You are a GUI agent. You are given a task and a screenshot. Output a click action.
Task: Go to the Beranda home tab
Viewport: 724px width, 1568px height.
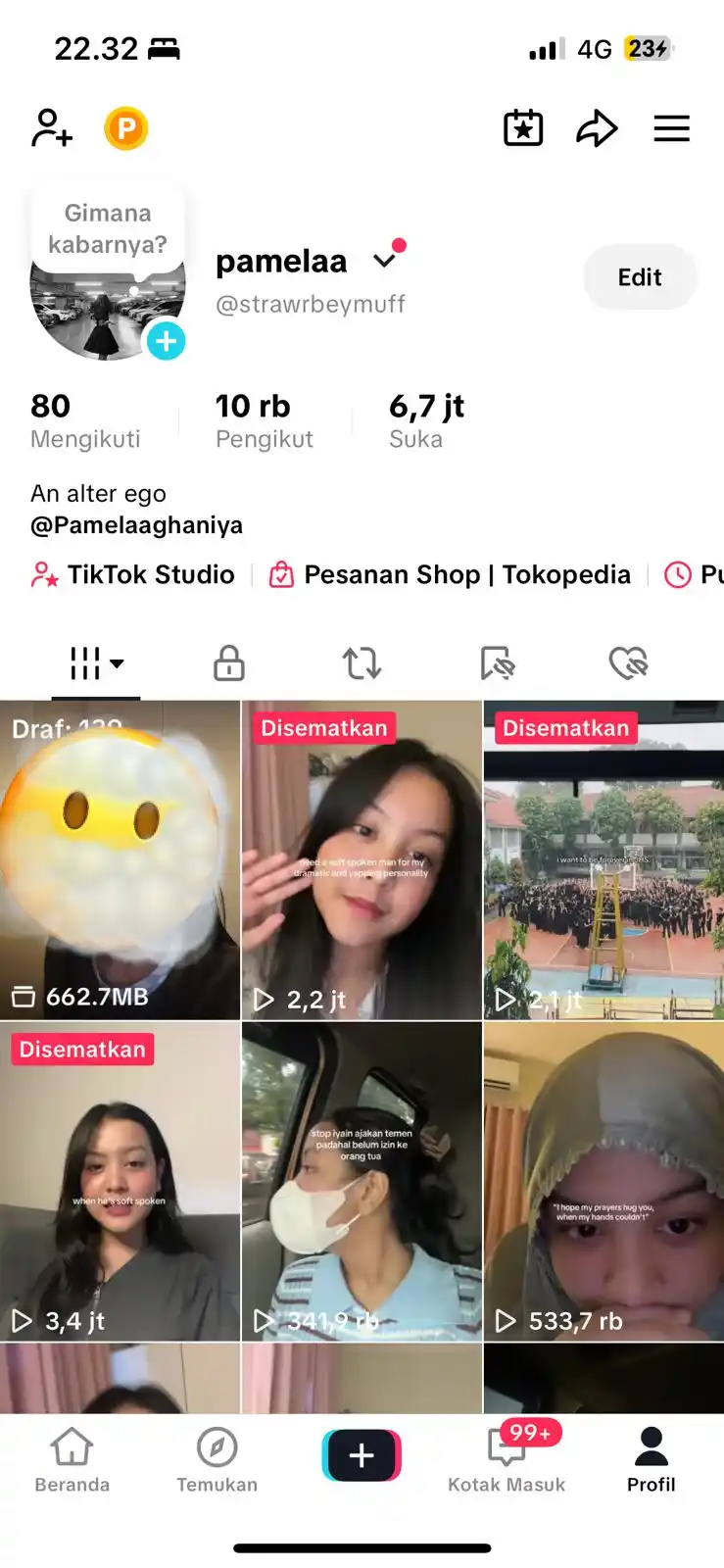coord(72,1460)
